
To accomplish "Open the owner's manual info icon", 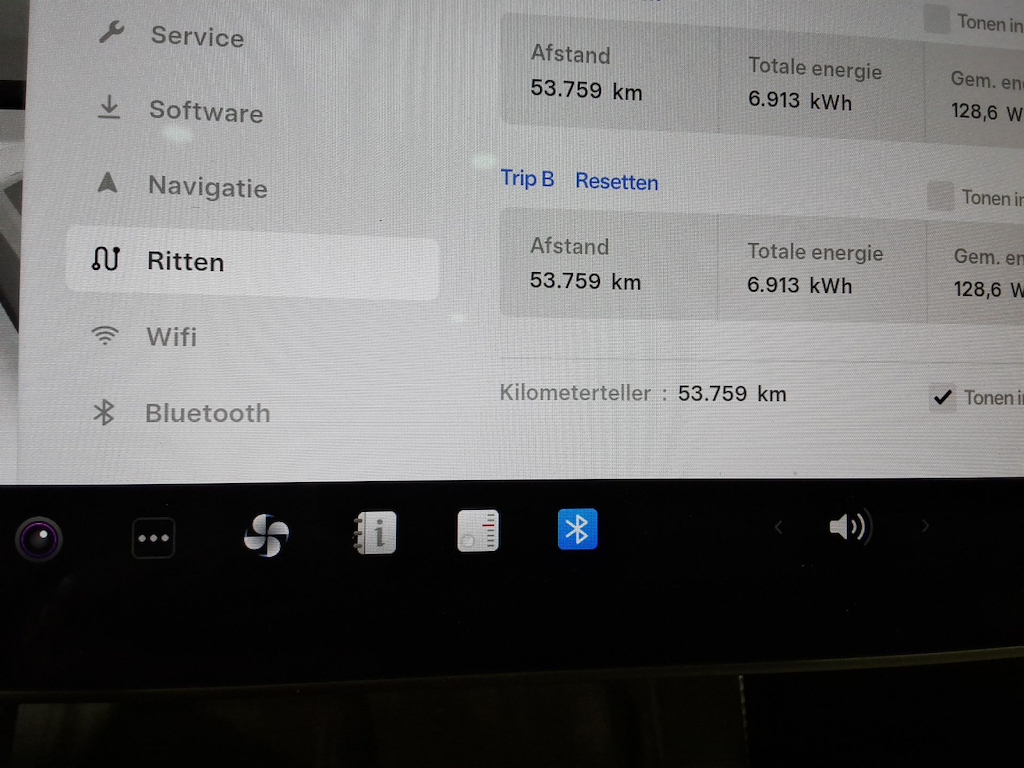I will click(375, 533).
